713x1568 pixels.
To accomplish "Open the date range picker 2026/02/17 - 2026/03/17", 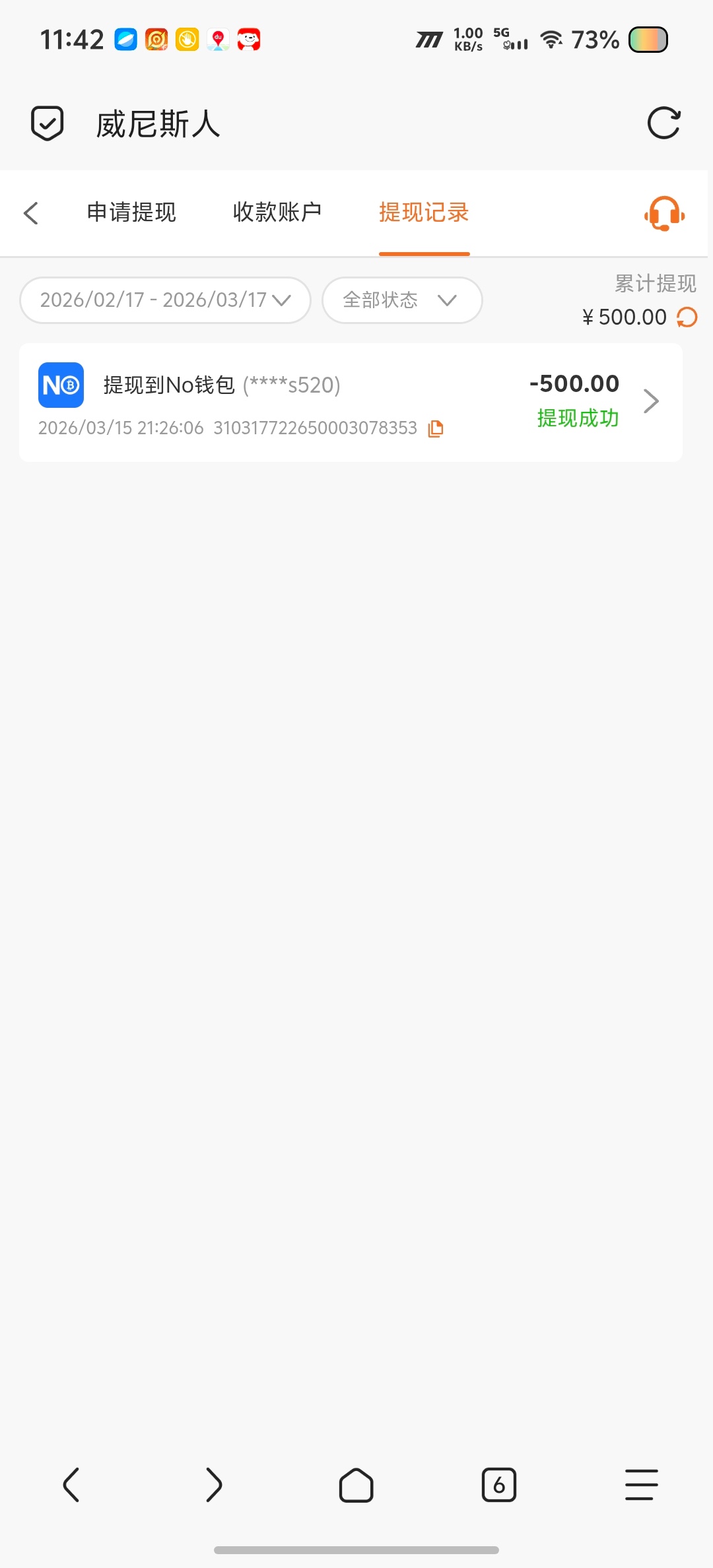I will coord(165,300).
